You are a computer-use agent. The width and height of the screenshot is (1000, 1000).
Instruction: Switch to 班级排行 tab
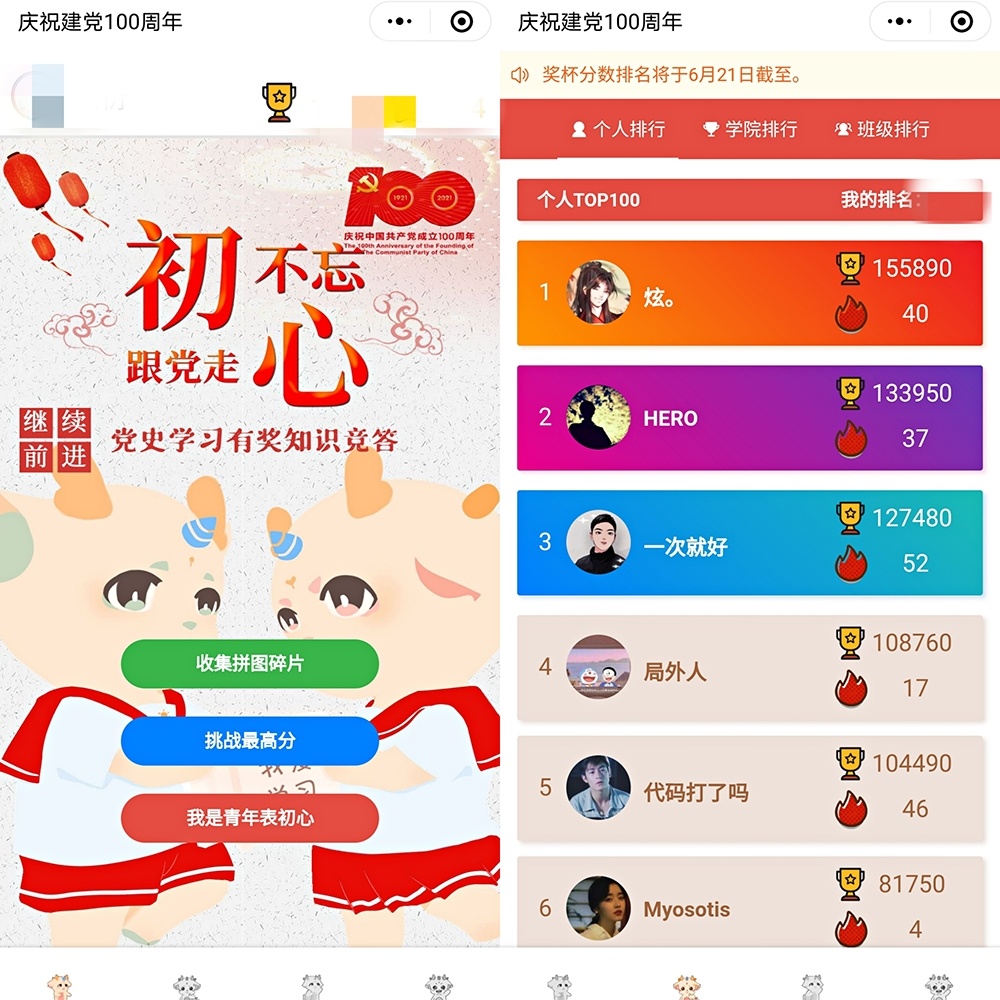coord(882,129)
